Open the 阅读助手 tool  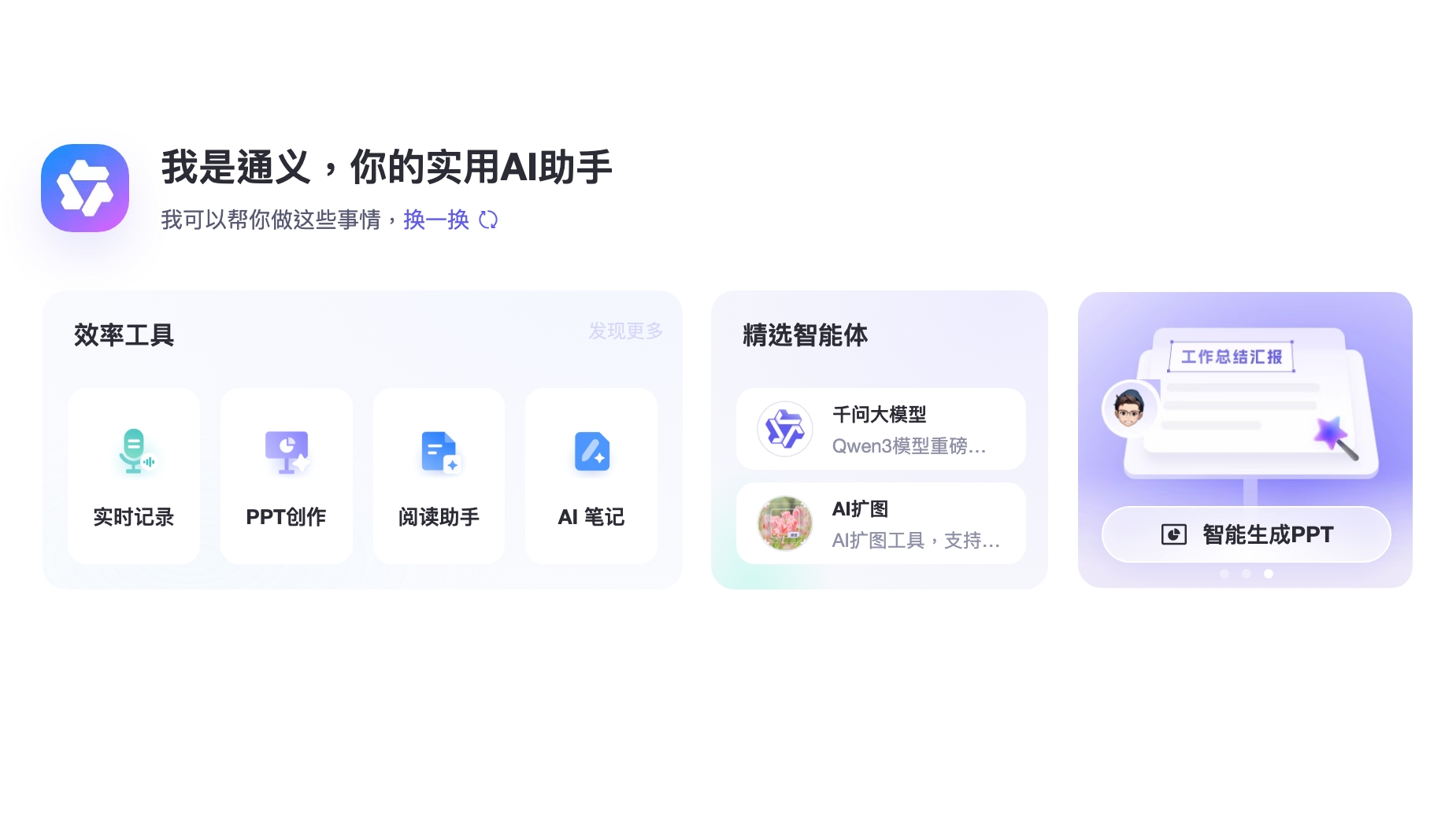(439, 475)
